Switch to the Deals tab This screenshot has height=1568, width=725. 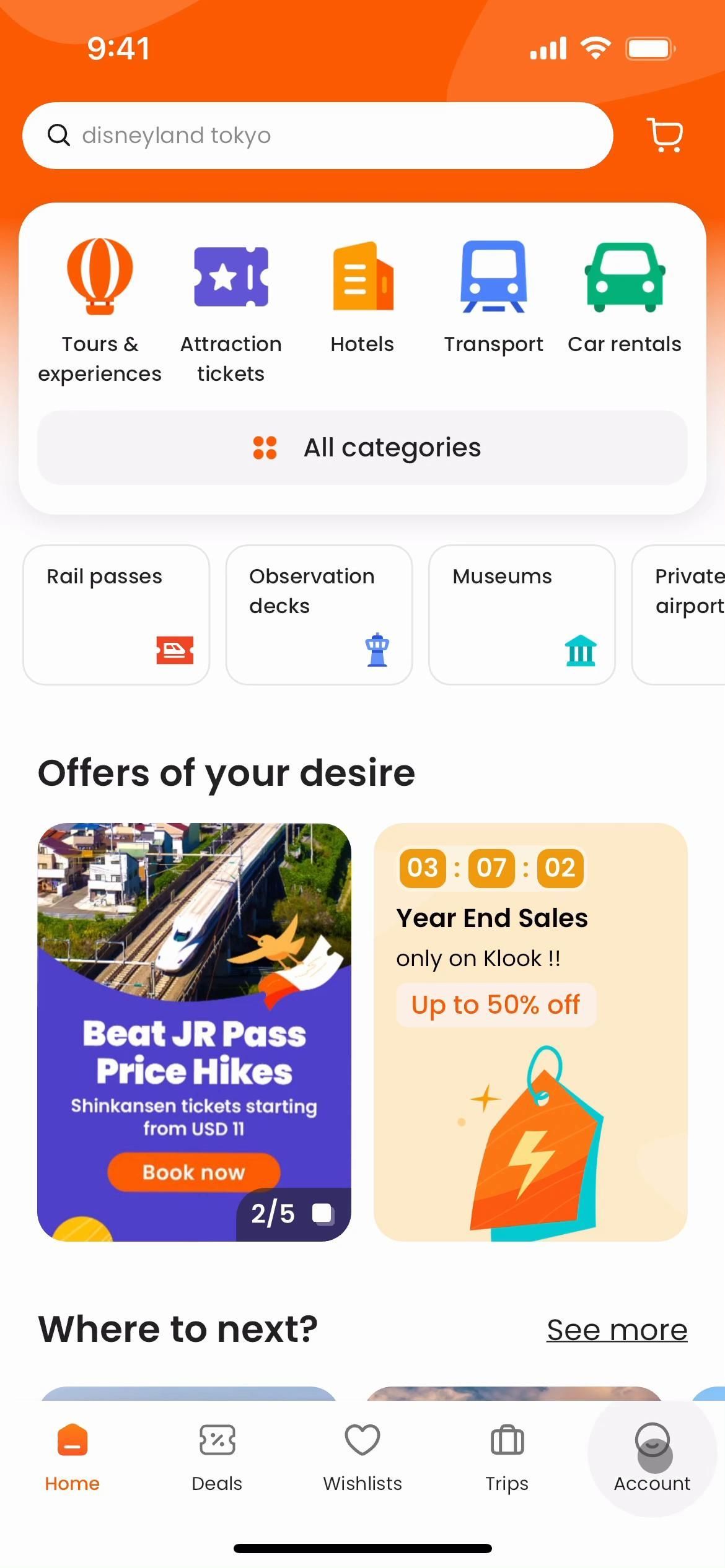217,1457
